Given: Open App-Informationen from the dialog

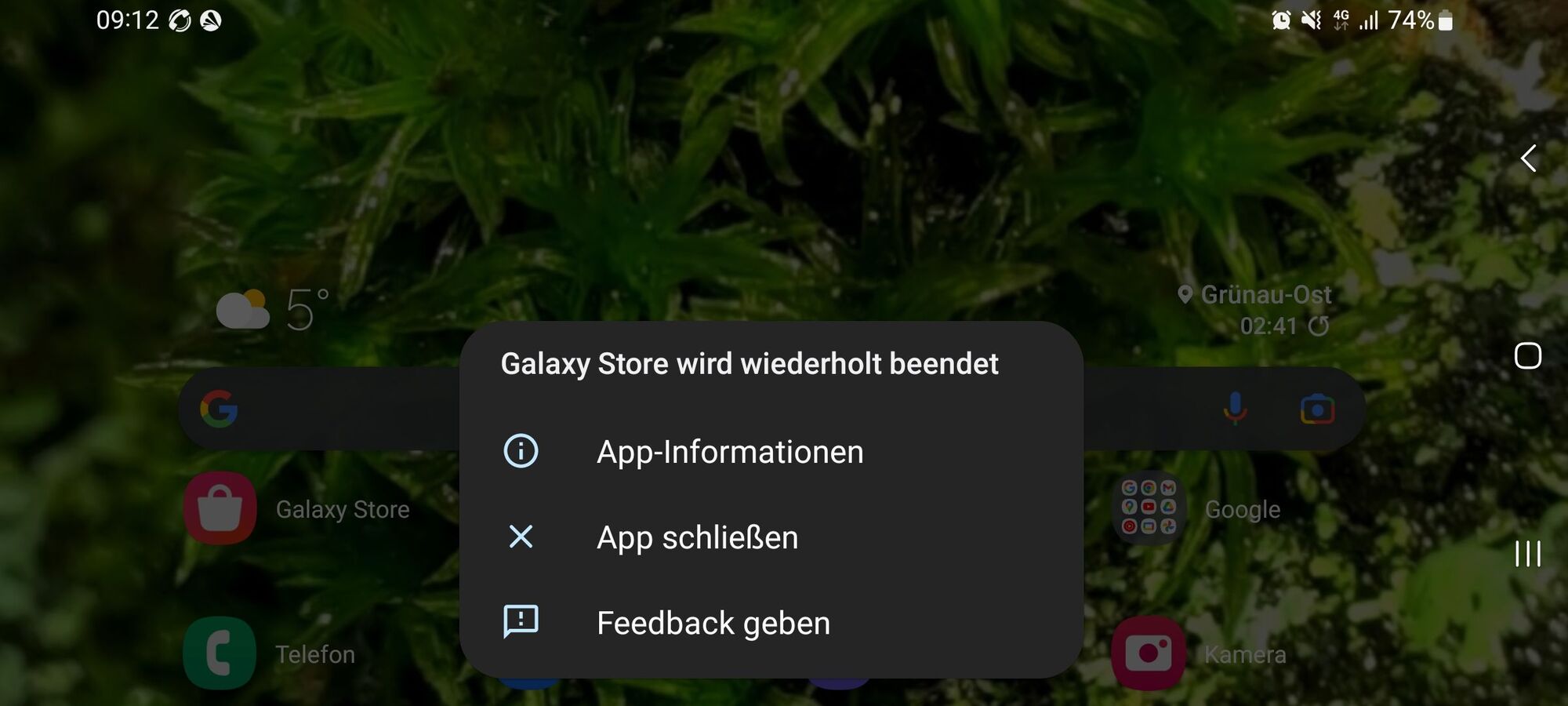Looking at the screenshot, I should 729,452.
